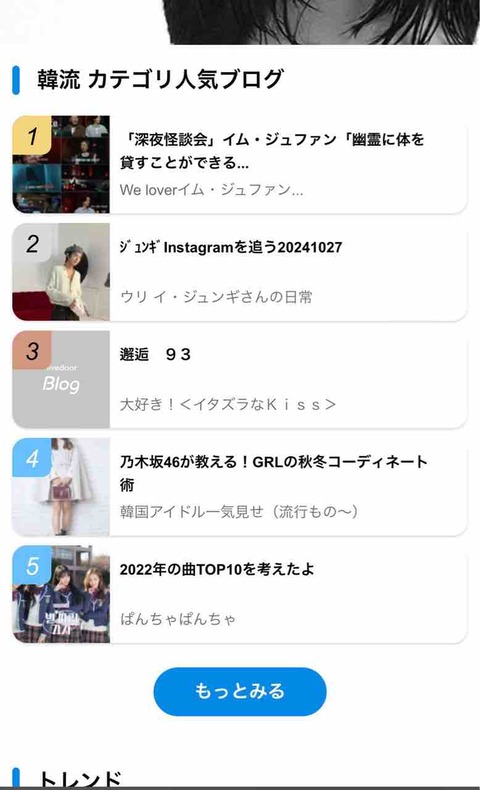Tap the もっとみる button
This screenshot has height=790, width=480.
click(240, 691)
